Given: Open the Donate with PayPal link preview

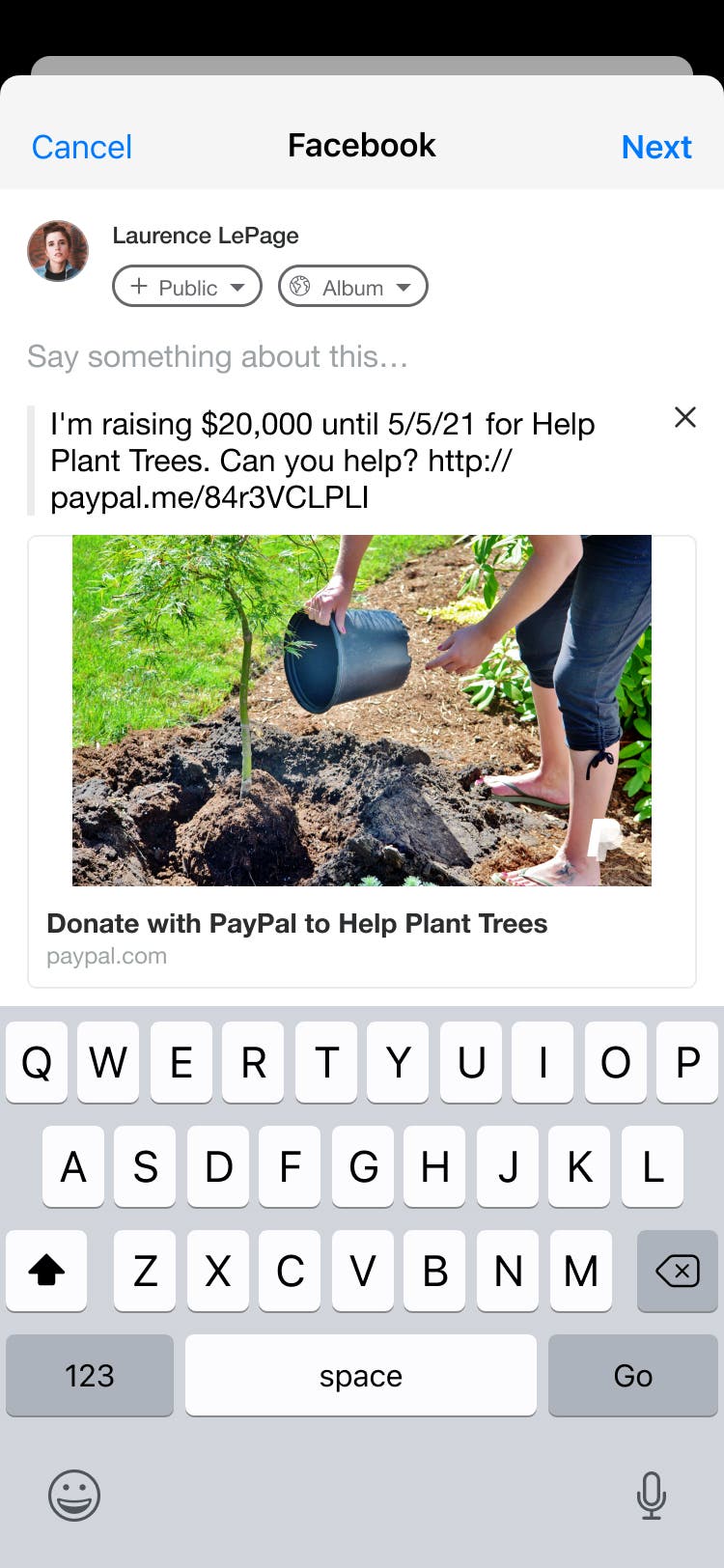Looking at the screenshot, I should (362, 761).
